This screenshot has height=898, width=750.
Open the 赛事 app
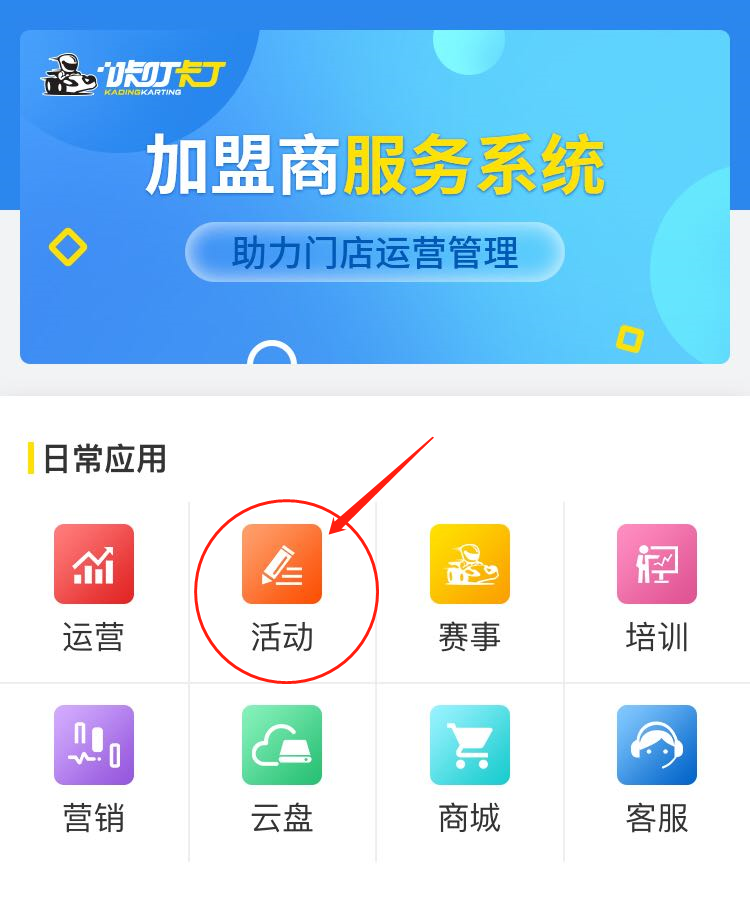(469, 565)
